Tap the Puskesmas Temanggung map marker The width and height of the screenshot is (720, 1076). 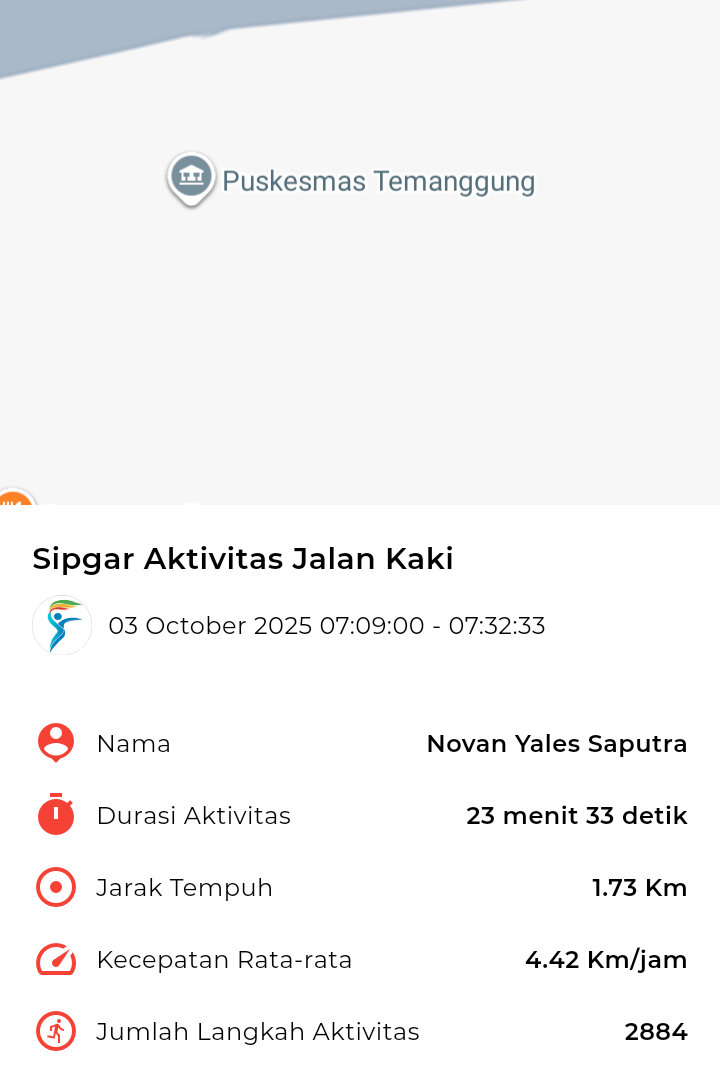pos(191,179)
